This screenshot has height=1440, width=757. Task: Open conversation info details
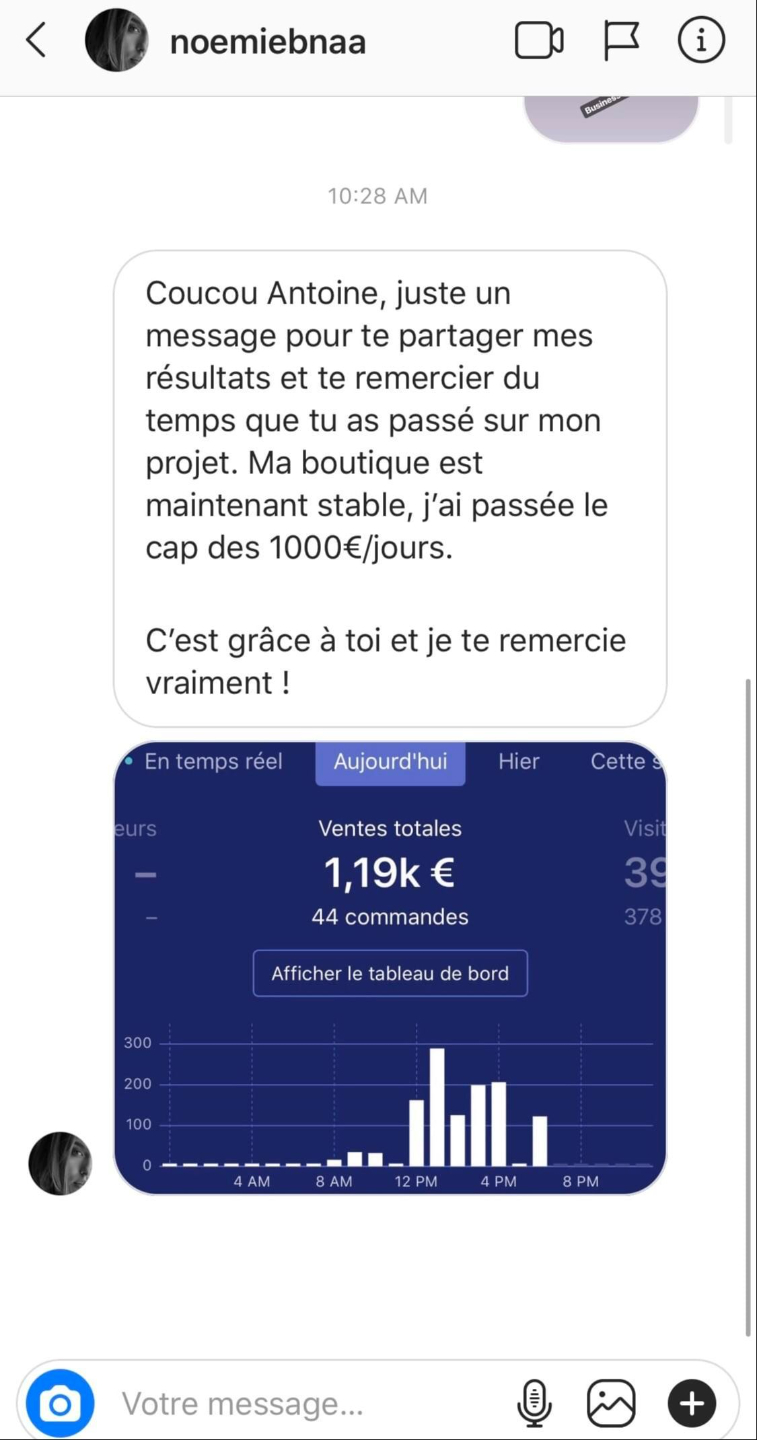click(x=700, y=41)
